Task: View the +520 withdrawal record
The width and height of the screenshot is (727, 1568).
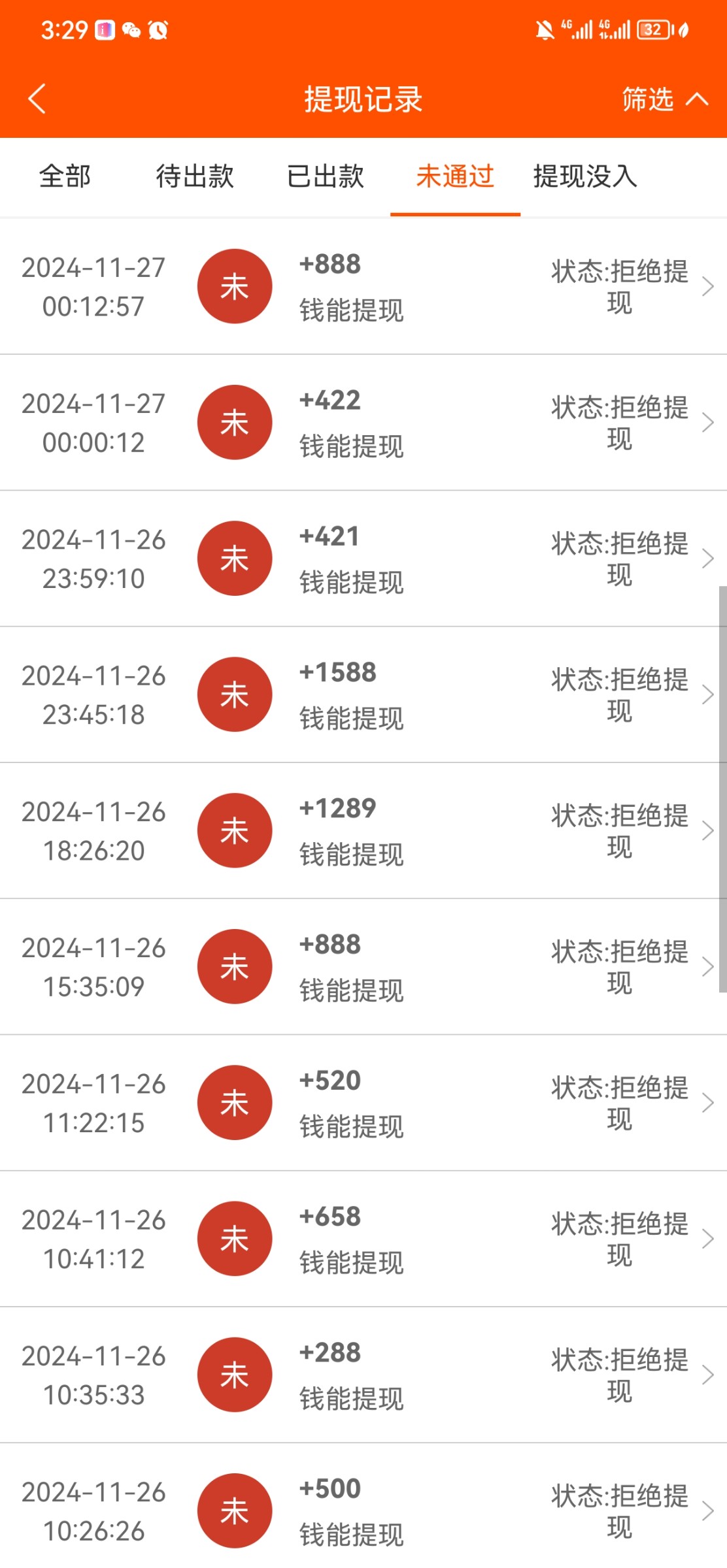Action: click(x=363, y=1103)
